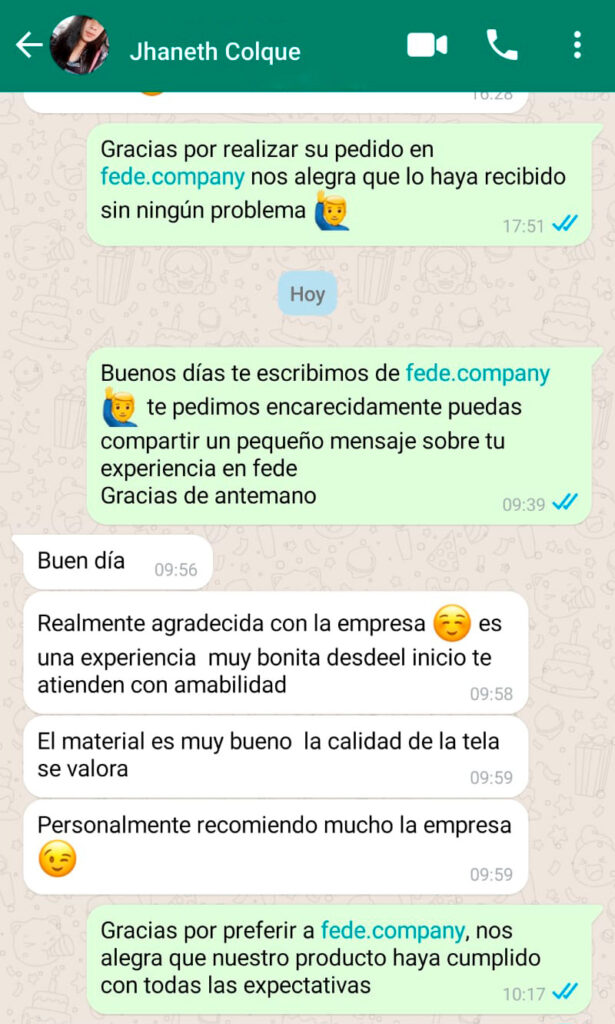Go back to the chats list

[28, 46]
